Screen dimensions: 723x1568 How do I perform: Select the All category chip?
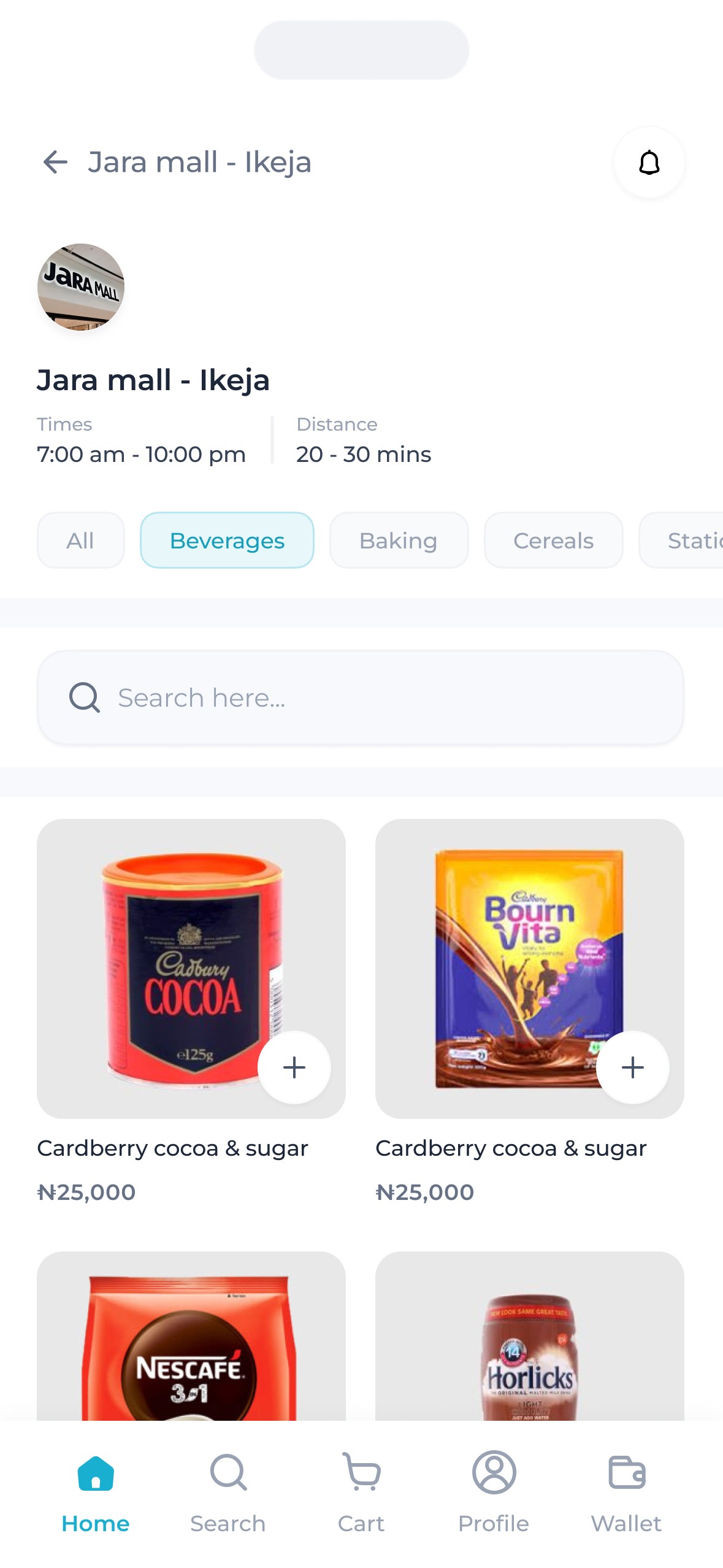(80, 540)
